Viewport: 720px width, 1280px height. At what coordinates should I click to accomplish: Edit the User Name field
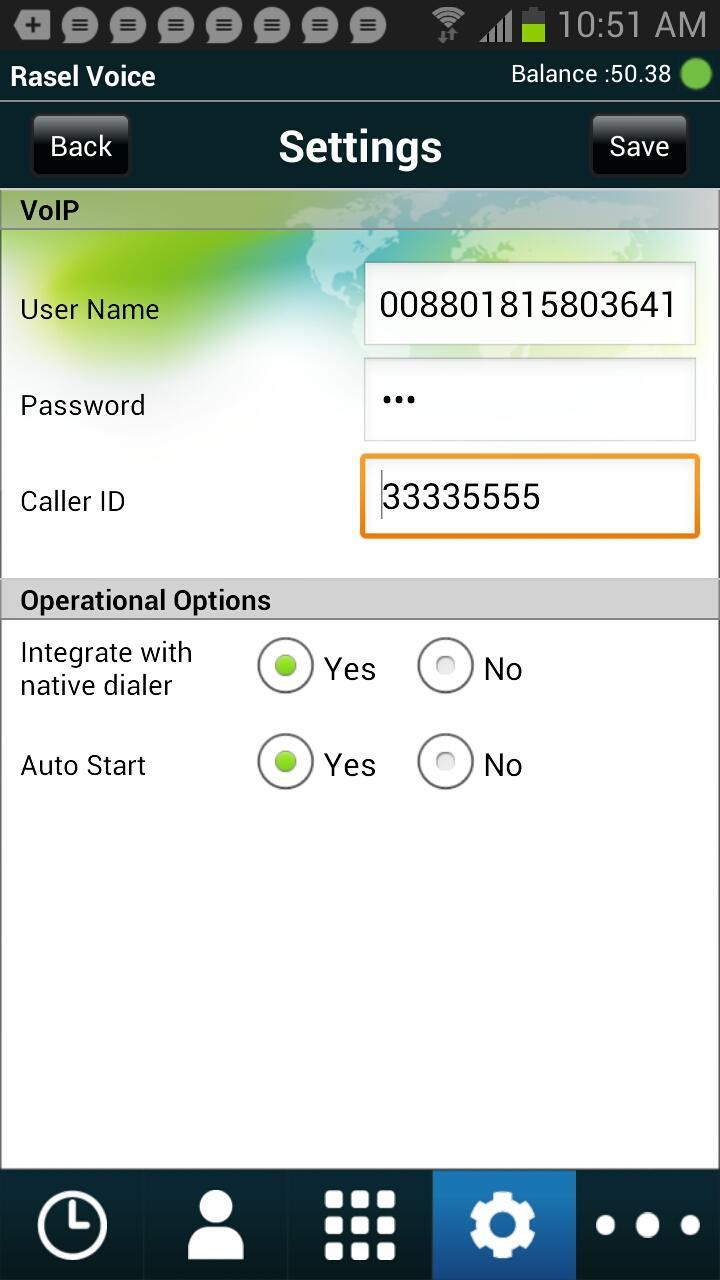click(x=529, y=304)
